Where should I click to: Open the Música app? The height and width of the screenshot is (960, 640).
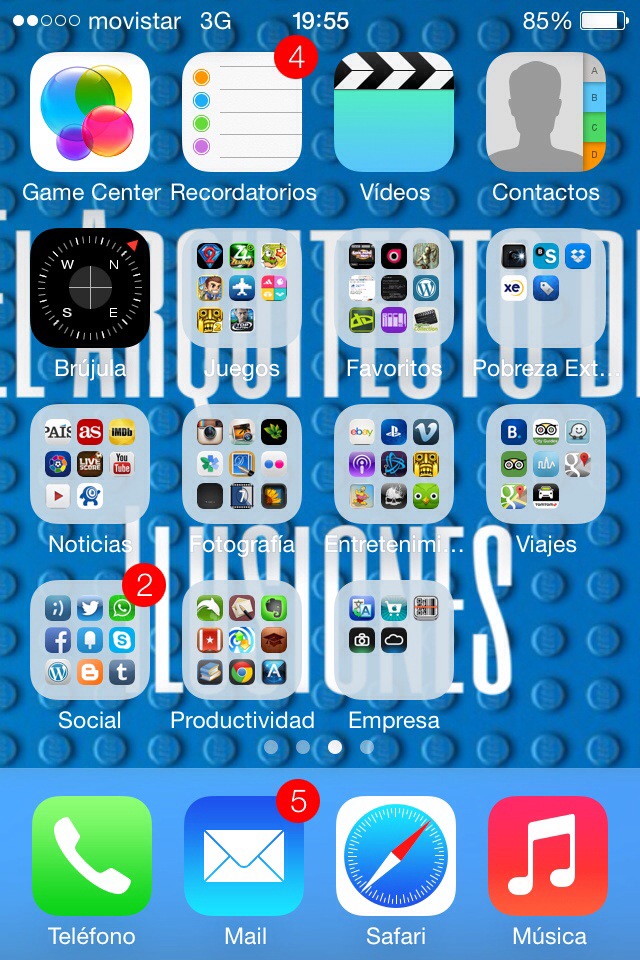[x=548, y=856]
